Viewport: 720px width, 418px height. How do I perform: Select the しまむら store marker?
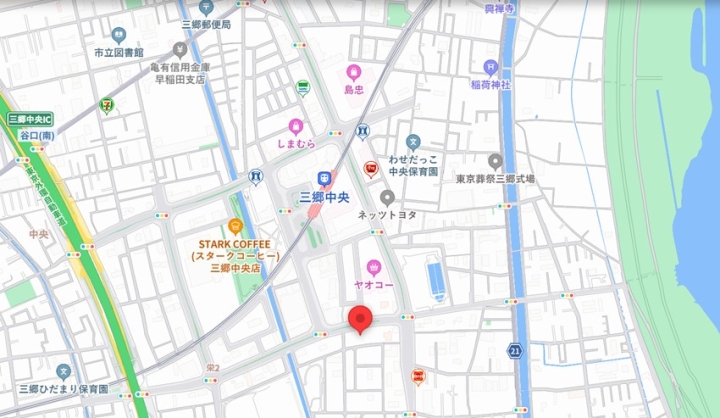click(x=295, y=126)
